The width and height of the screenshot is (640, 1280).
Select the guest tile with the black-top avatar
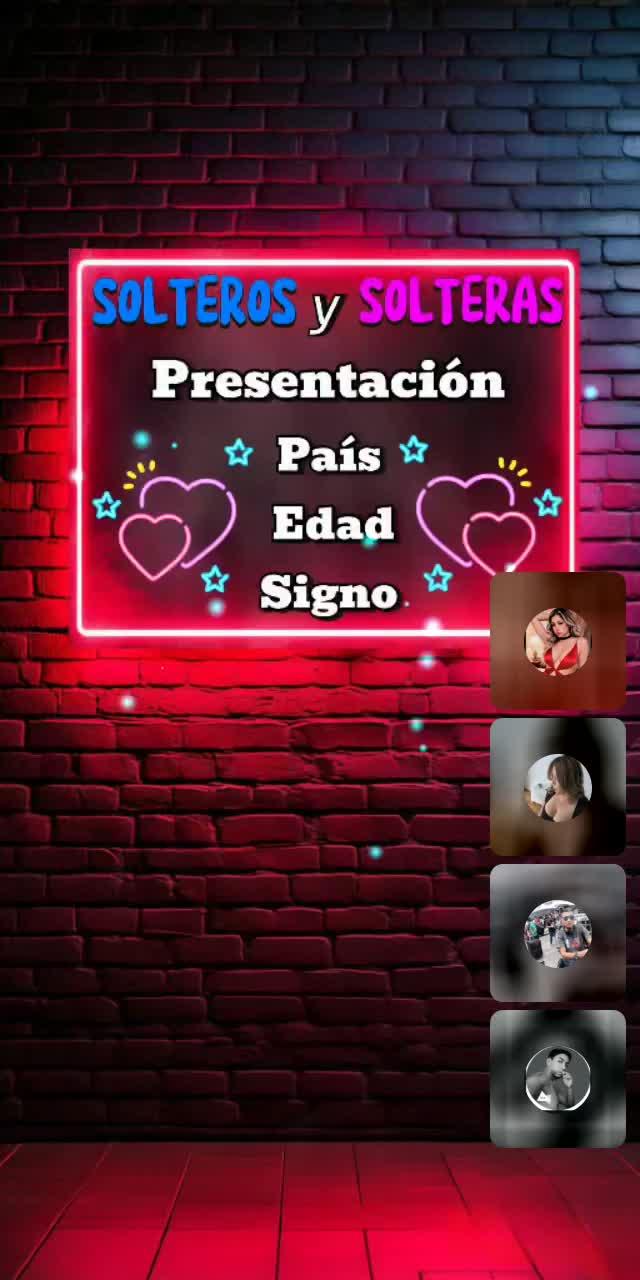[558, 787]
